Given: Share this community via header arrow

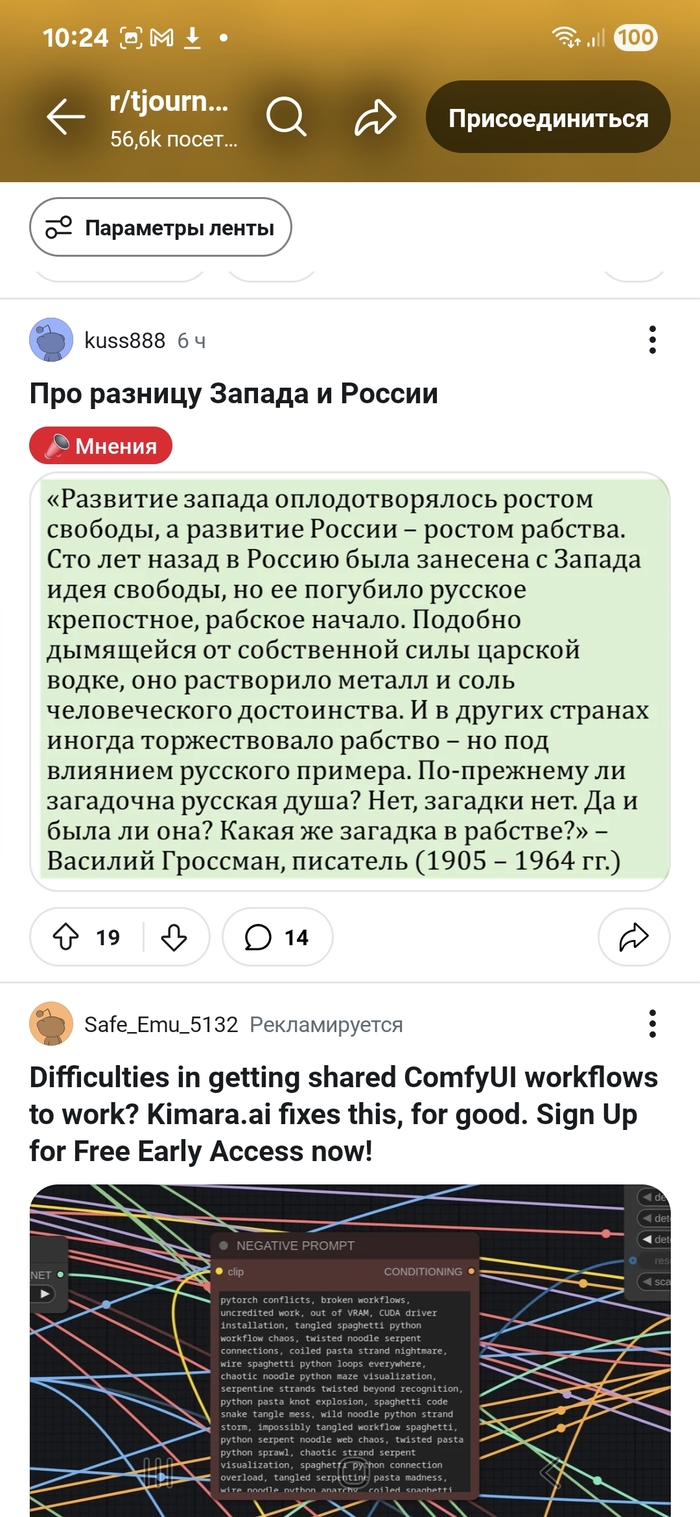Looking at the screenshot, I should (x=375, y=118).
